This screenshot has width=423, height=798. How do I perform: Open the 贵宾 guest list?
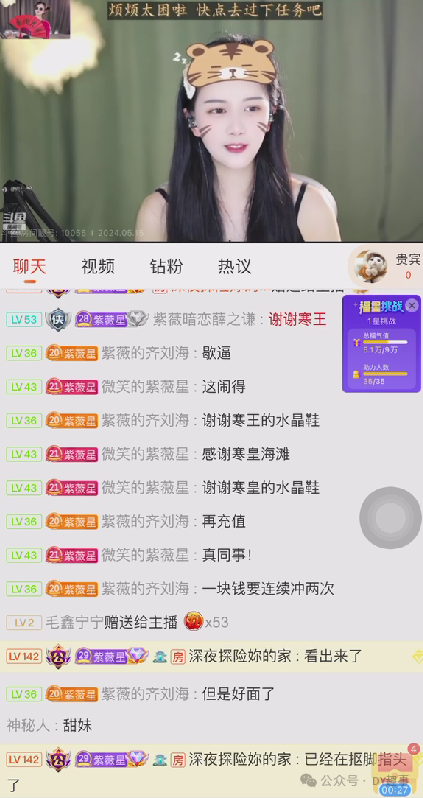(385, 267)
